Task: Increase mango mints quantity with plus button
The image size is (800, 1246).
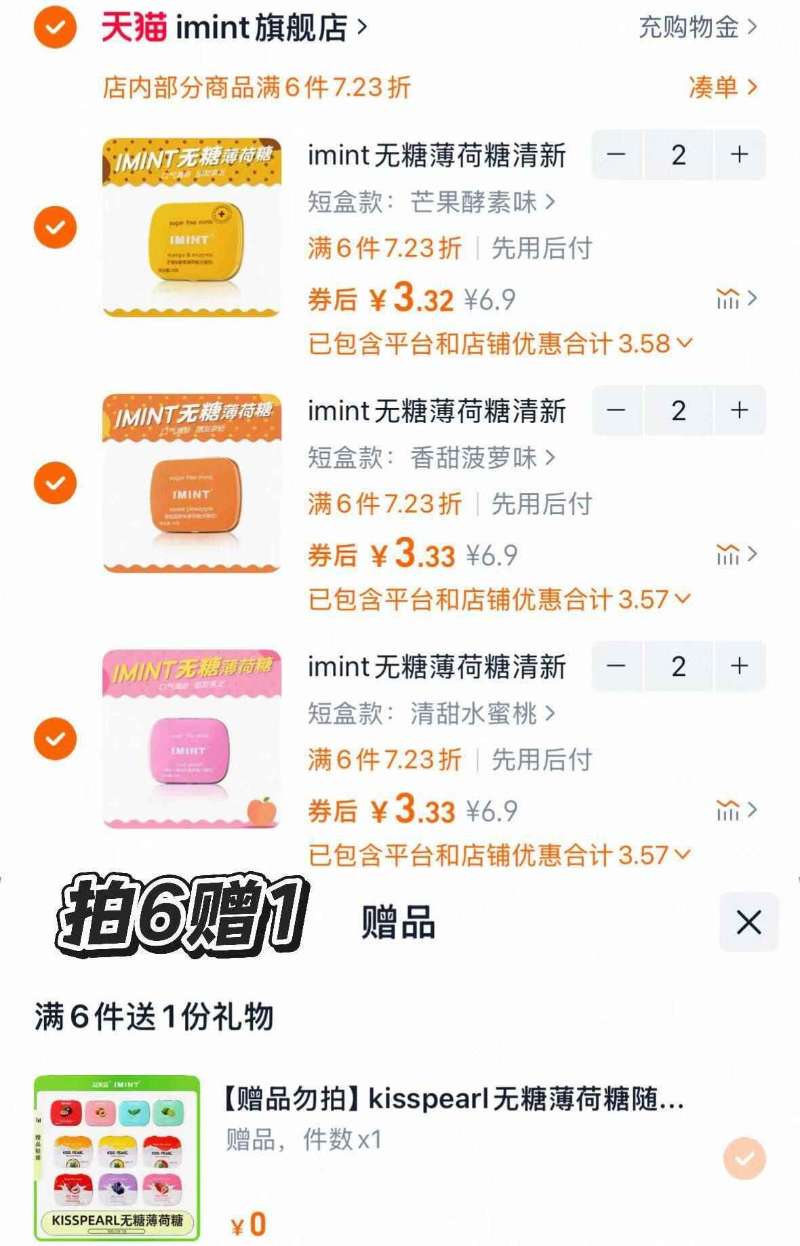Action: (x=739, y=155)
